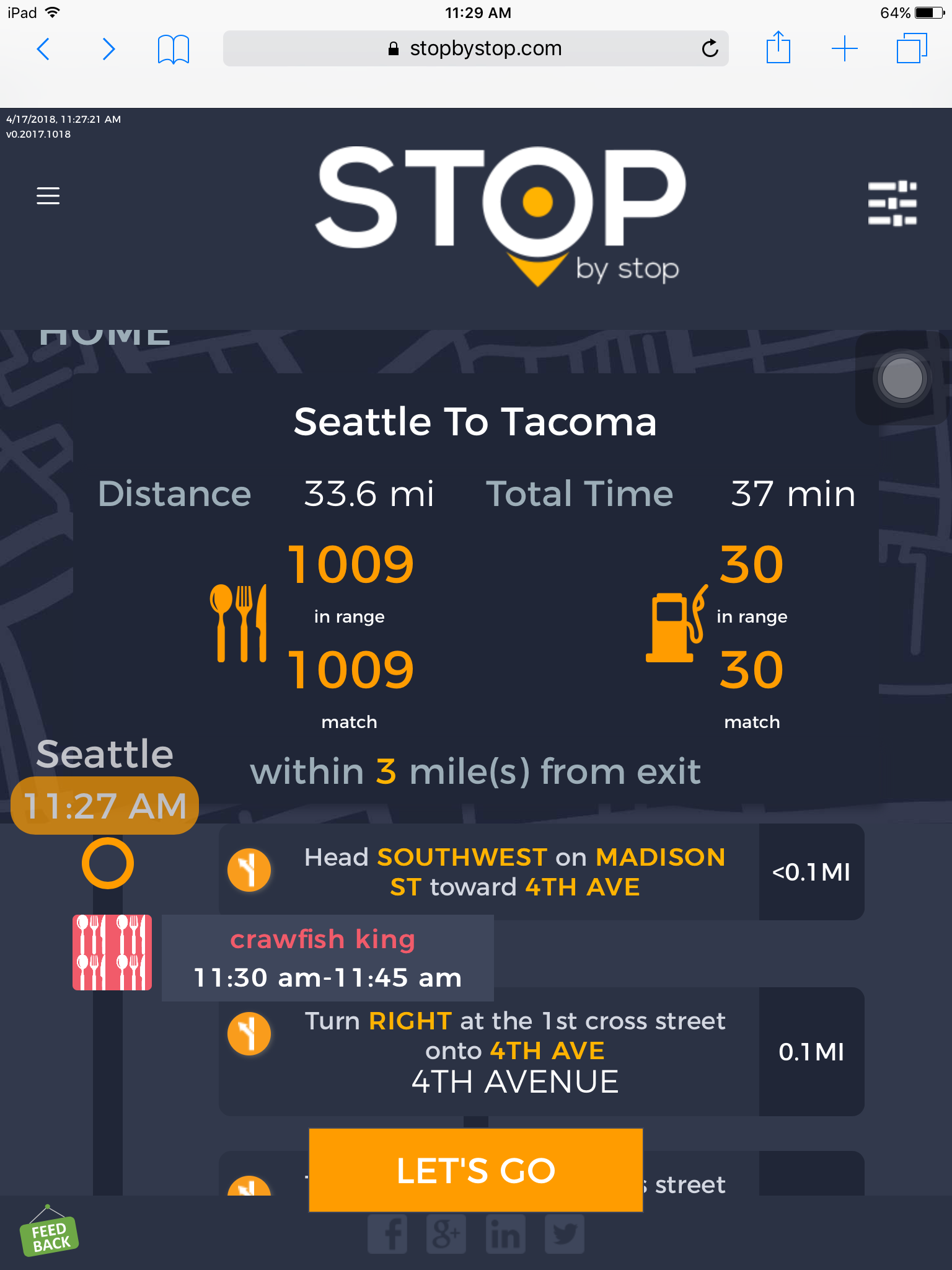
Task: Go back in the Safari browser
Action: (x=43, y=48)
